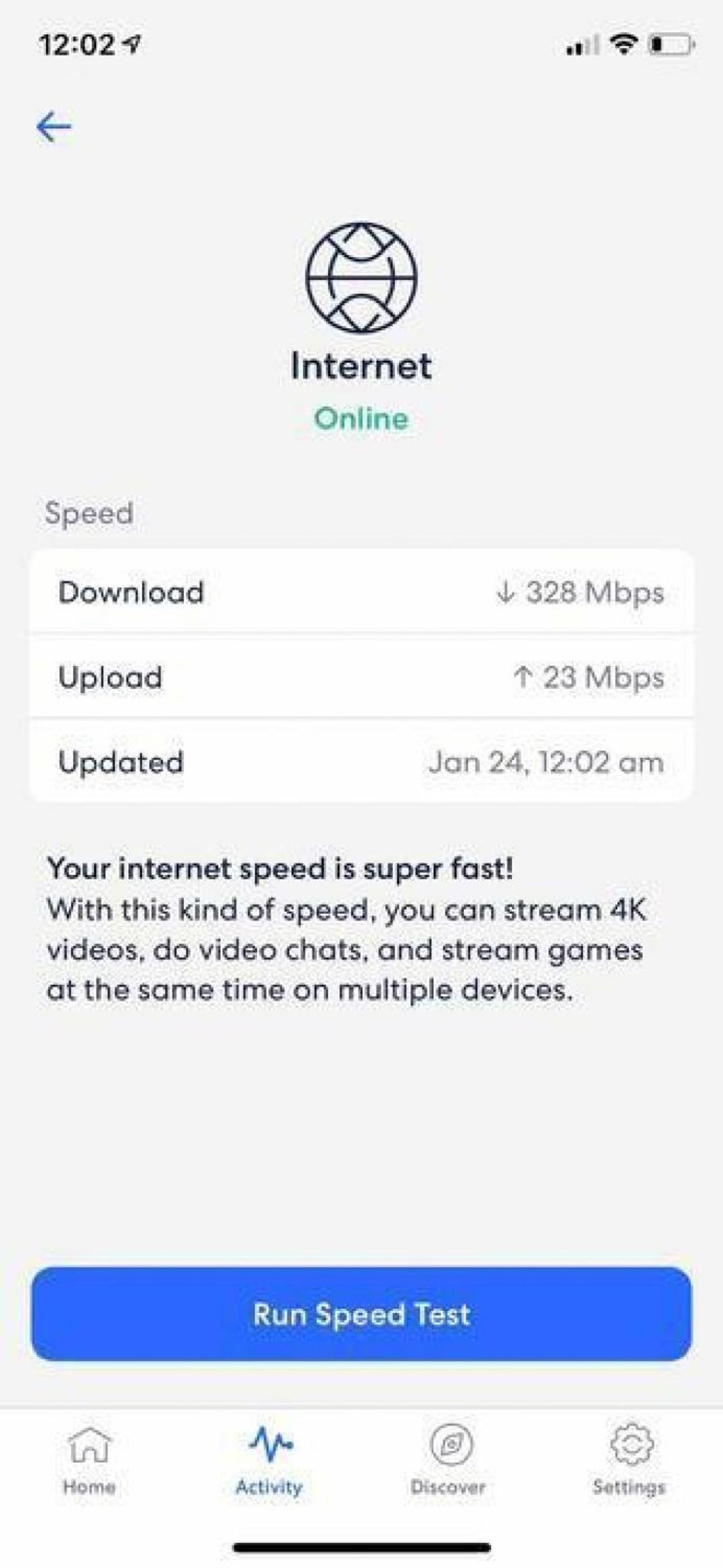This screenshot has height=1568, width=723.
Task: Open the Settings tab
Action: coord(630,1460)
